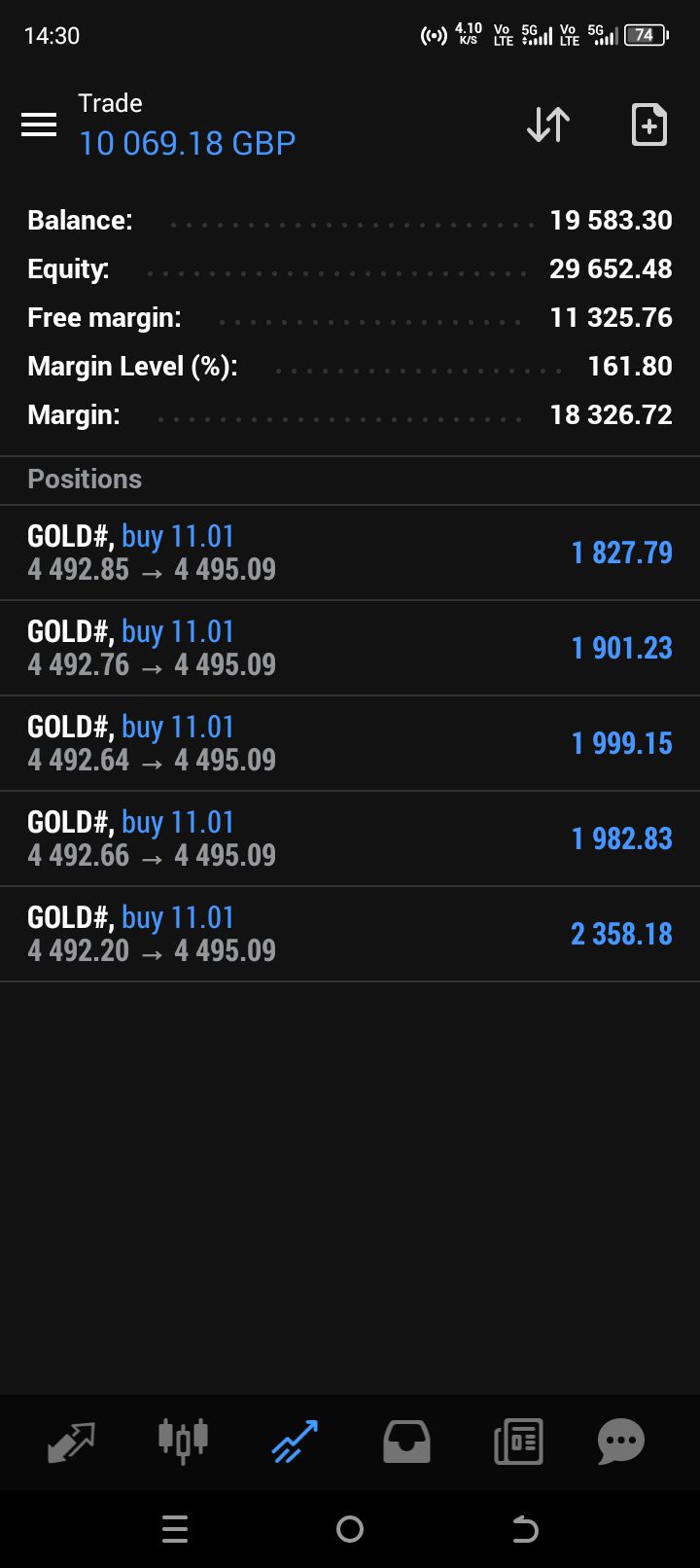
Task: Go to the candlestick Chart tab
Action: click(x=183, y=1442)
